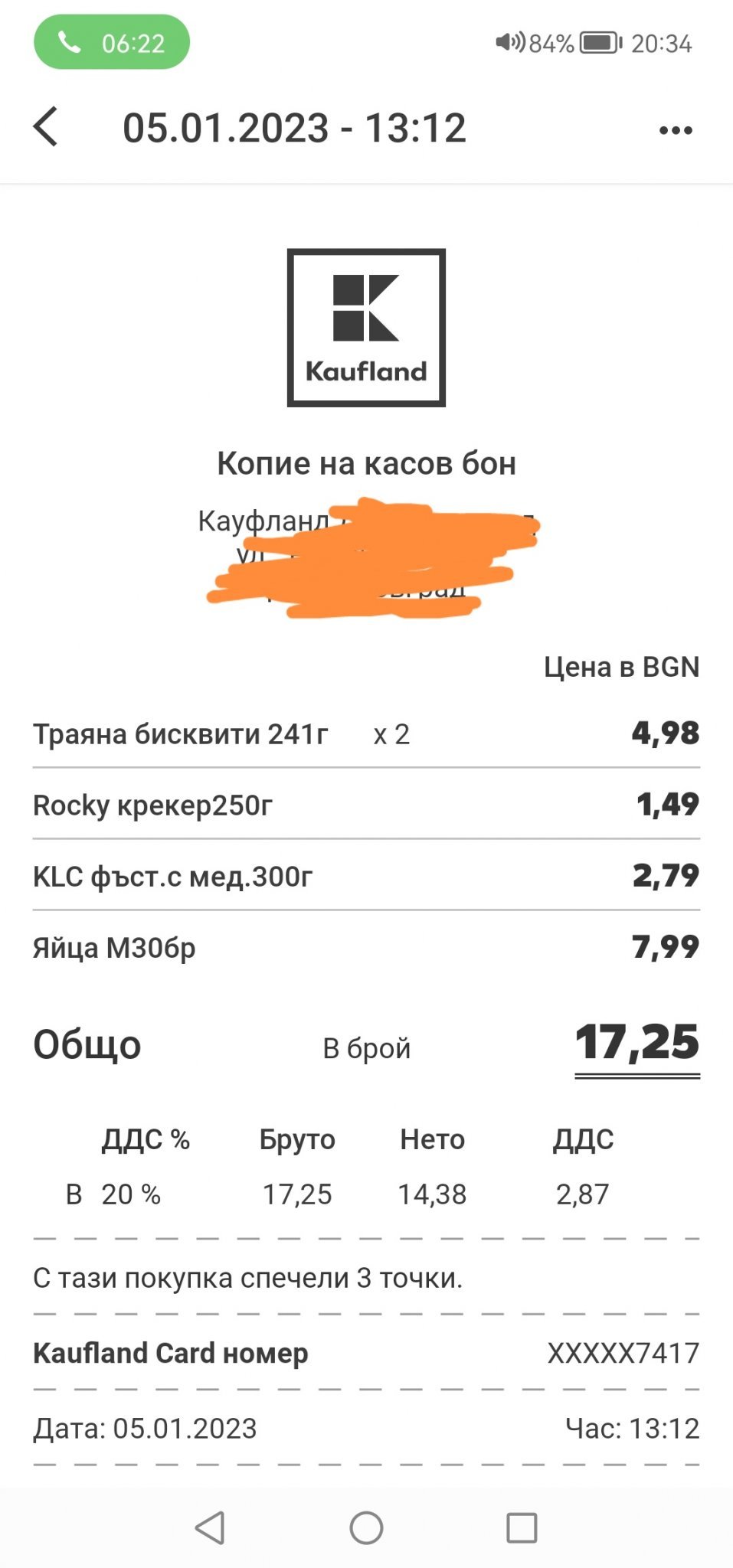Tap the system home button
Image resolution: width=733 pixels, height=1568 pixels.
click(x=366, y=1528)
